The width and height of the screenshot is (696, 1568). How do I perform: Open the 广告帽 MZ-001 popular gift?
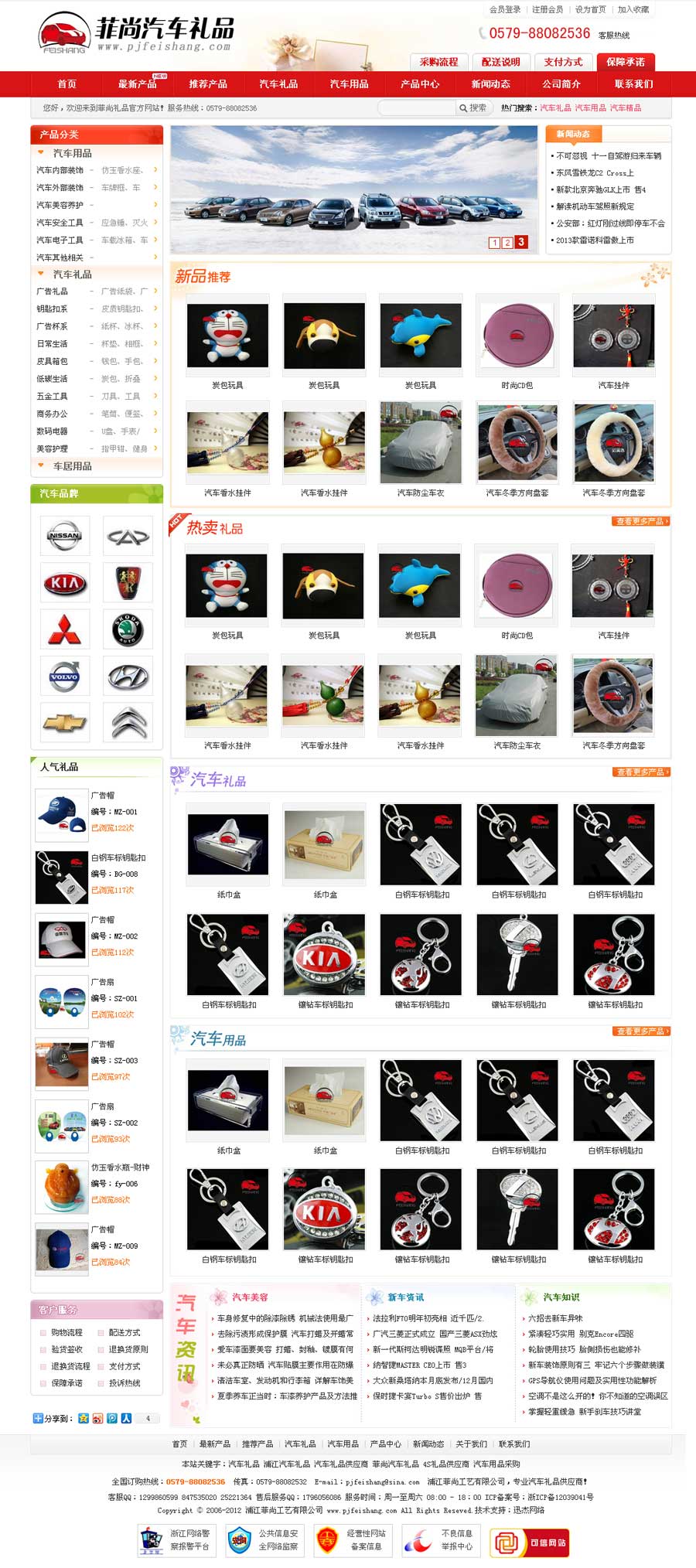click(x=104, y=795)
